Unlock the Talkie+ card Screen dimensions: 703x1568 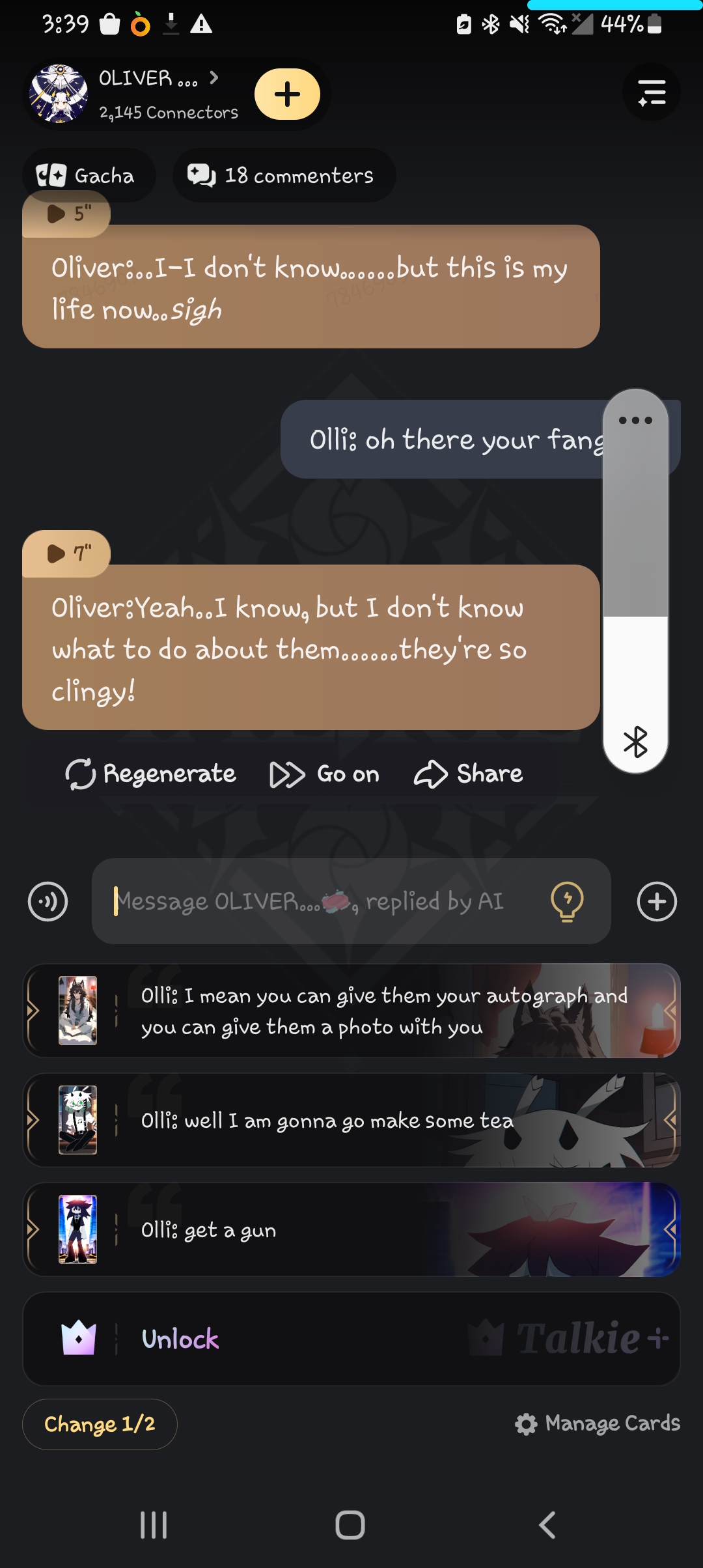pos(351,1339)
